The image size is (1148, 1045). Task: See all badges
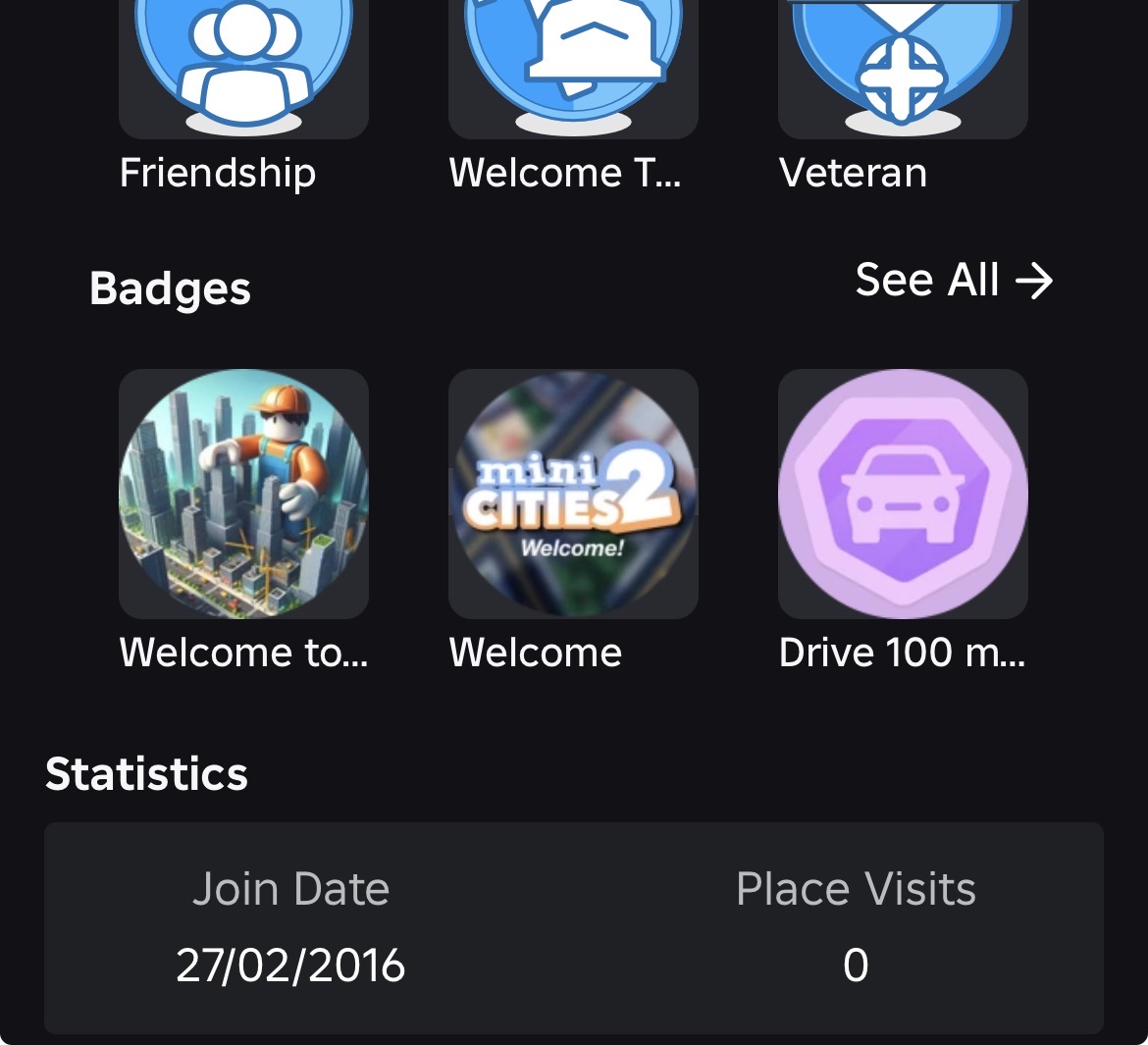pos(954,281)
